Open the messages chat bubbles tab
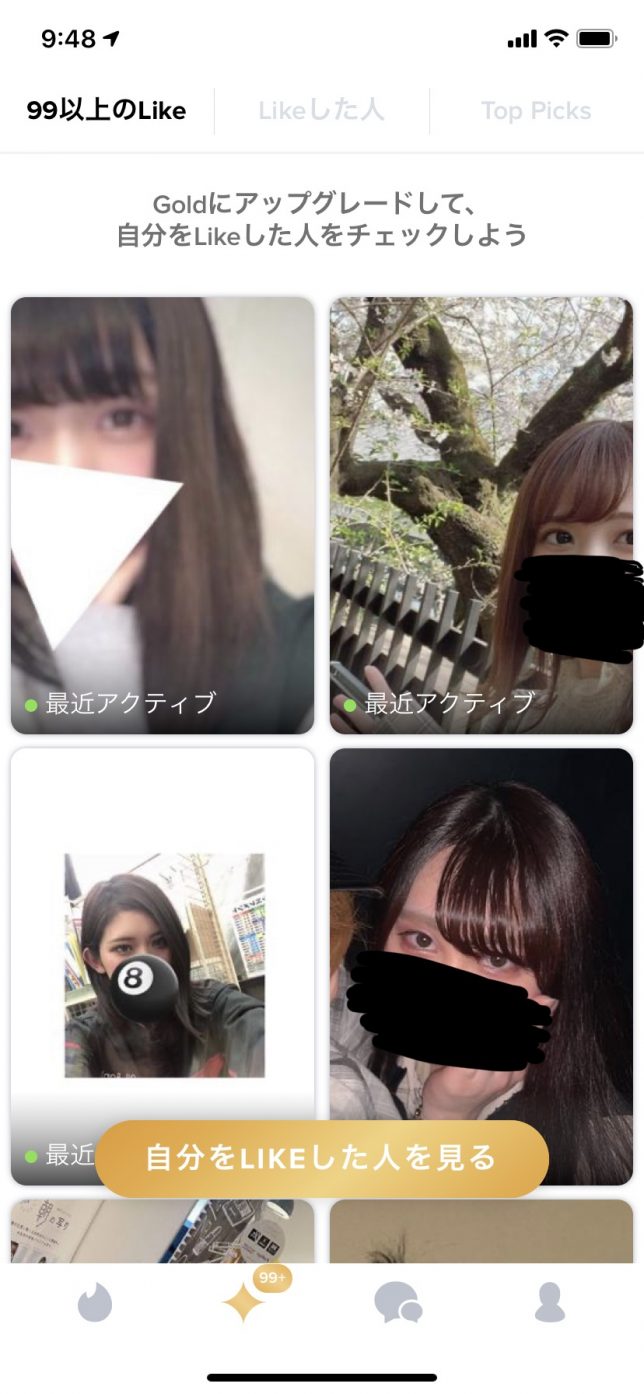This screenshot has width=644, height=1394. [x=397, y=1303]
